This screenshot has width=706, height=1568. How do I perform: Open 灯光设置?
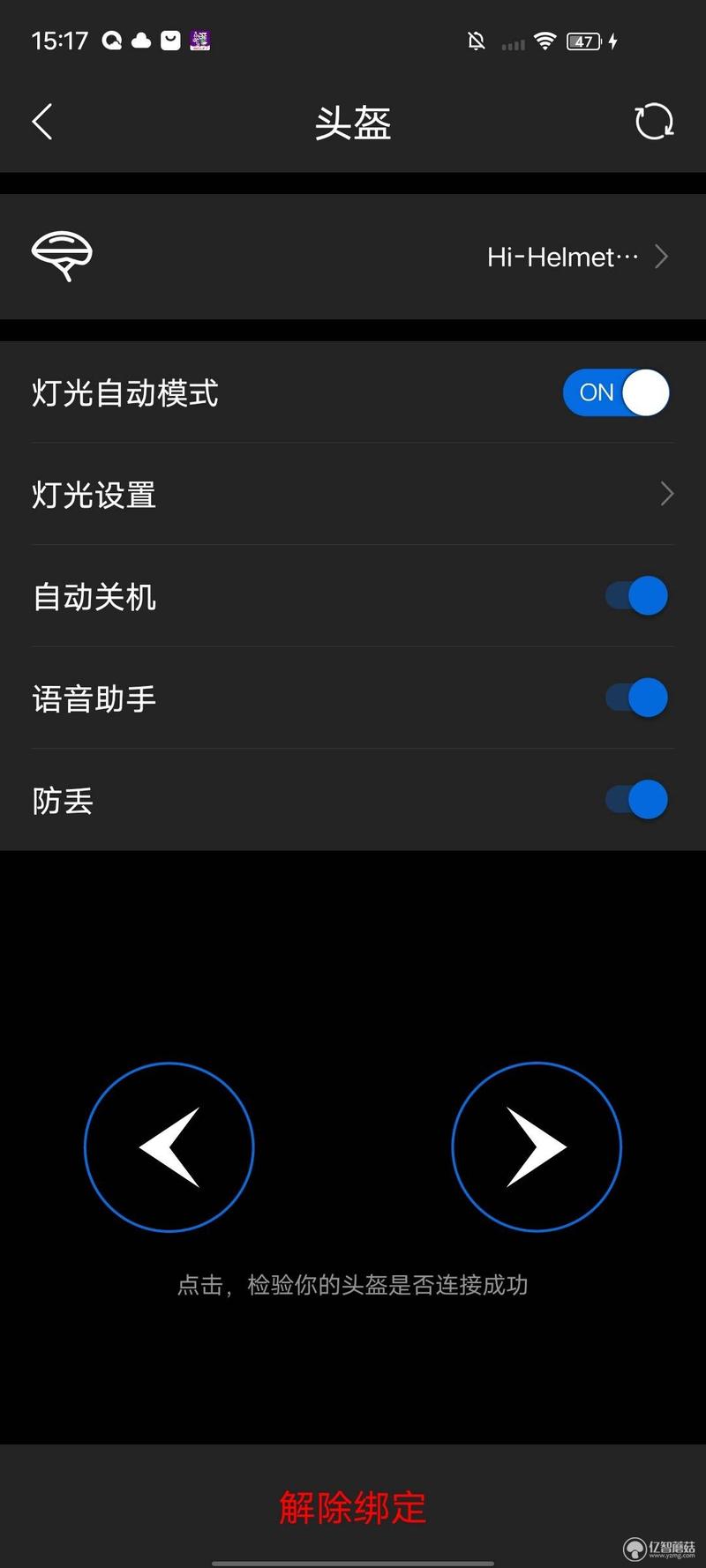click(353, 494)
